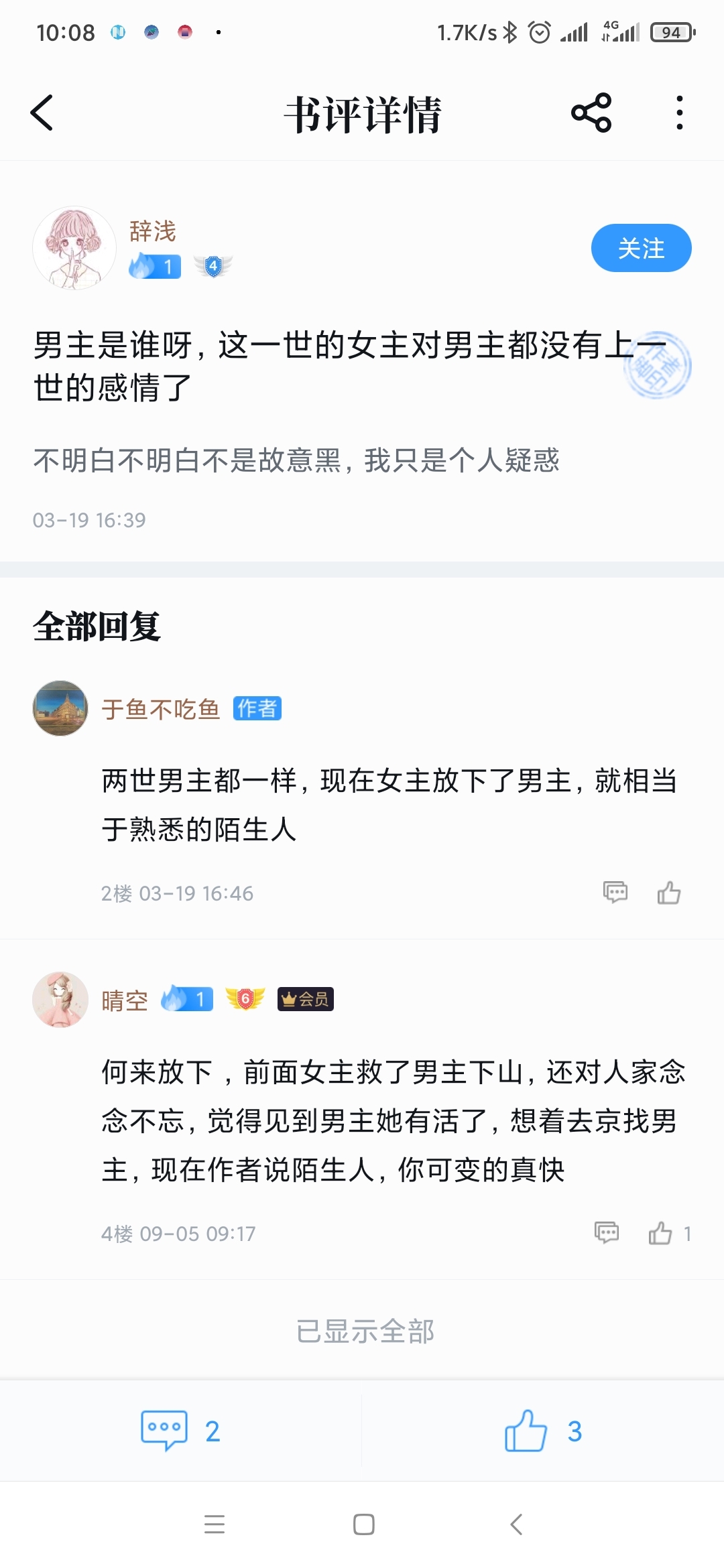
Task: Go back from the 书评详情 page
Action: pyautogui.click(x=42, y=113)
